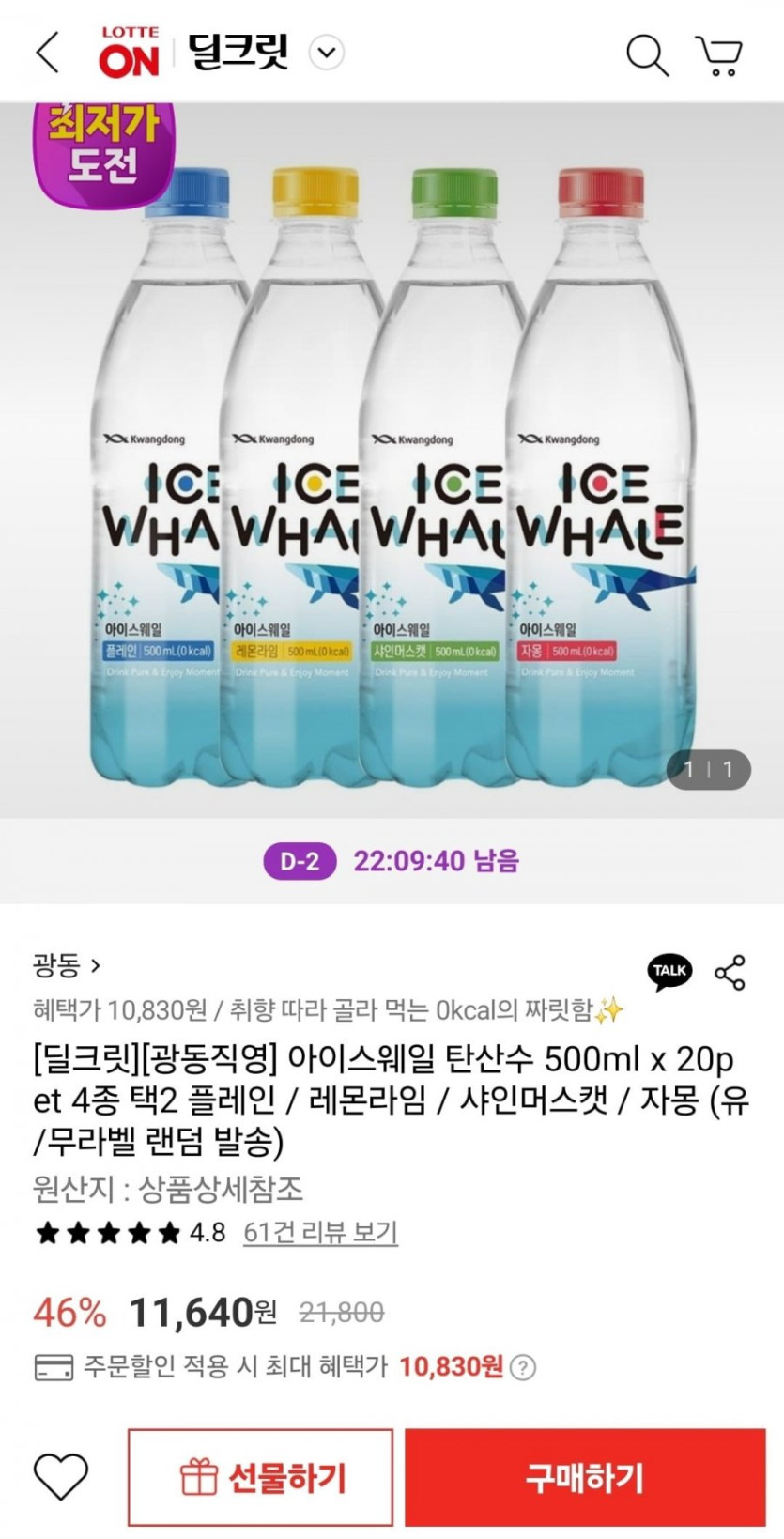Open the search icon
The image size is (784, 1539).
(x=647, y=54)
